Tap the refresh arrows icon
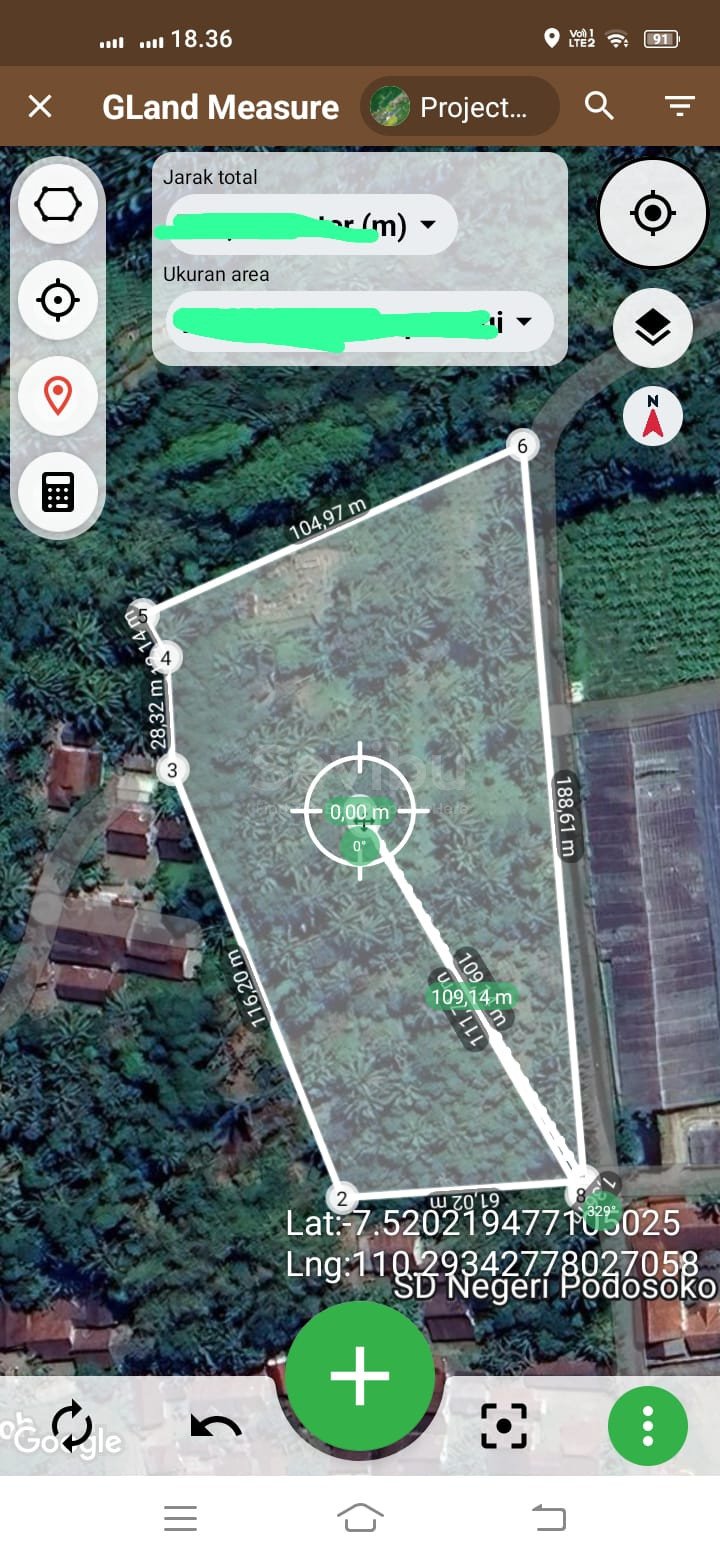The width and height of the screenshot is (720, 1560). click(x=72, y=1425)
